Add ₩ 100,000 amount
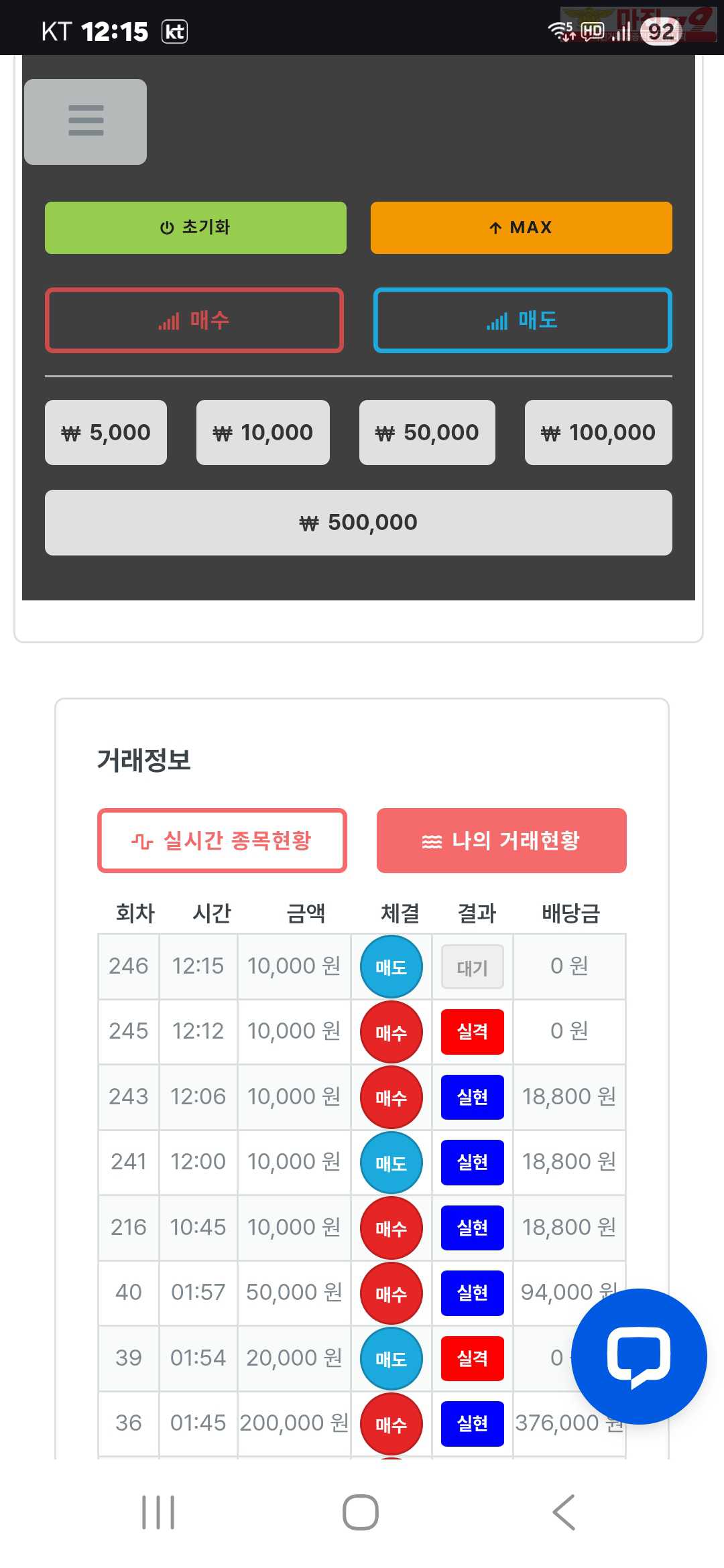Image resolution: width=724 pixels, height=1568 pixels. coord(598,432)
